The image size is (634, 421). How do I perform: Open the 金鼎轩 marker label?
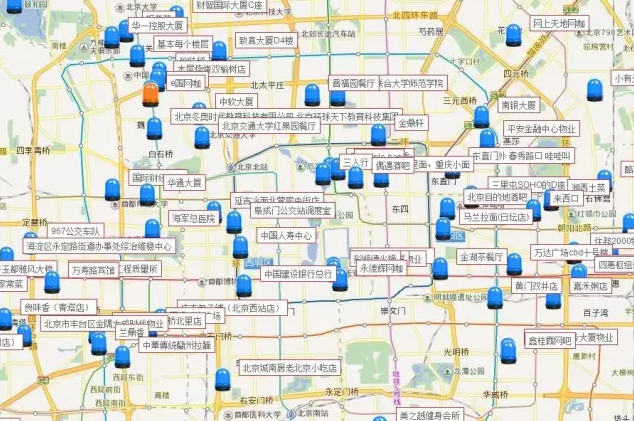[411, 123]
